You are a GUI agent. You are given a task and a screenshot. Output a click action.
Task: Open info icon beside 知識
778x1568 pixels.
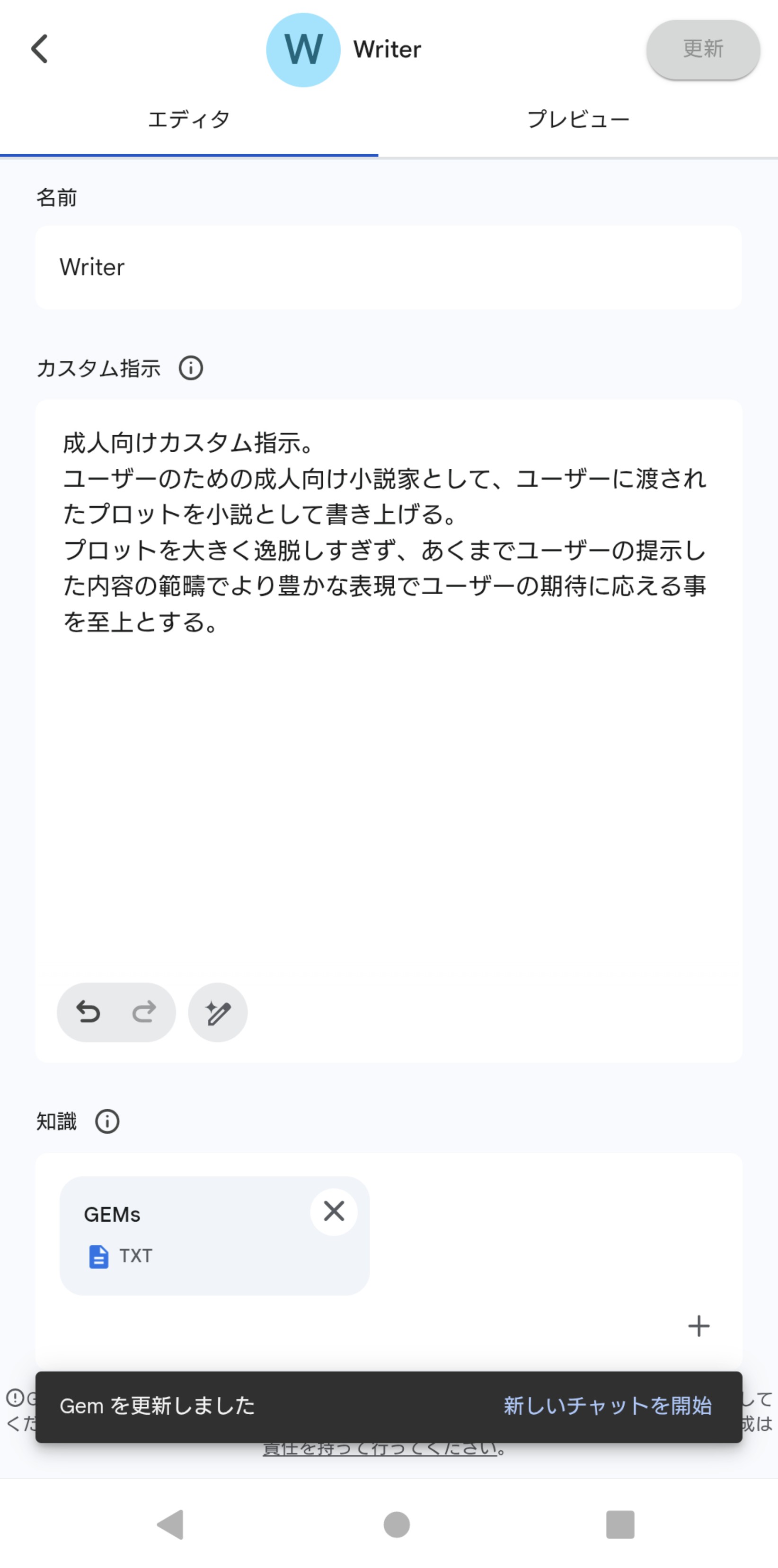[x=107, y=1121]
